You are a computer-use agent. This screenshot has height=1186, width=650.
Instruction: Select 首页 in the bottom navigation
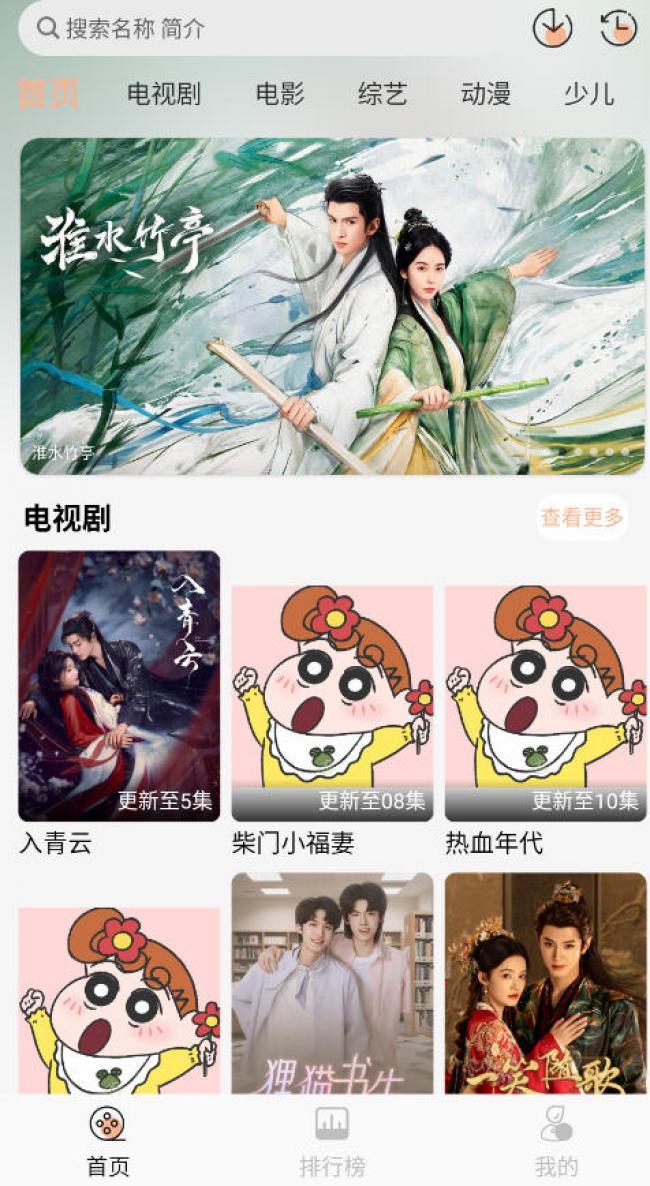[x=108, y=1142]
